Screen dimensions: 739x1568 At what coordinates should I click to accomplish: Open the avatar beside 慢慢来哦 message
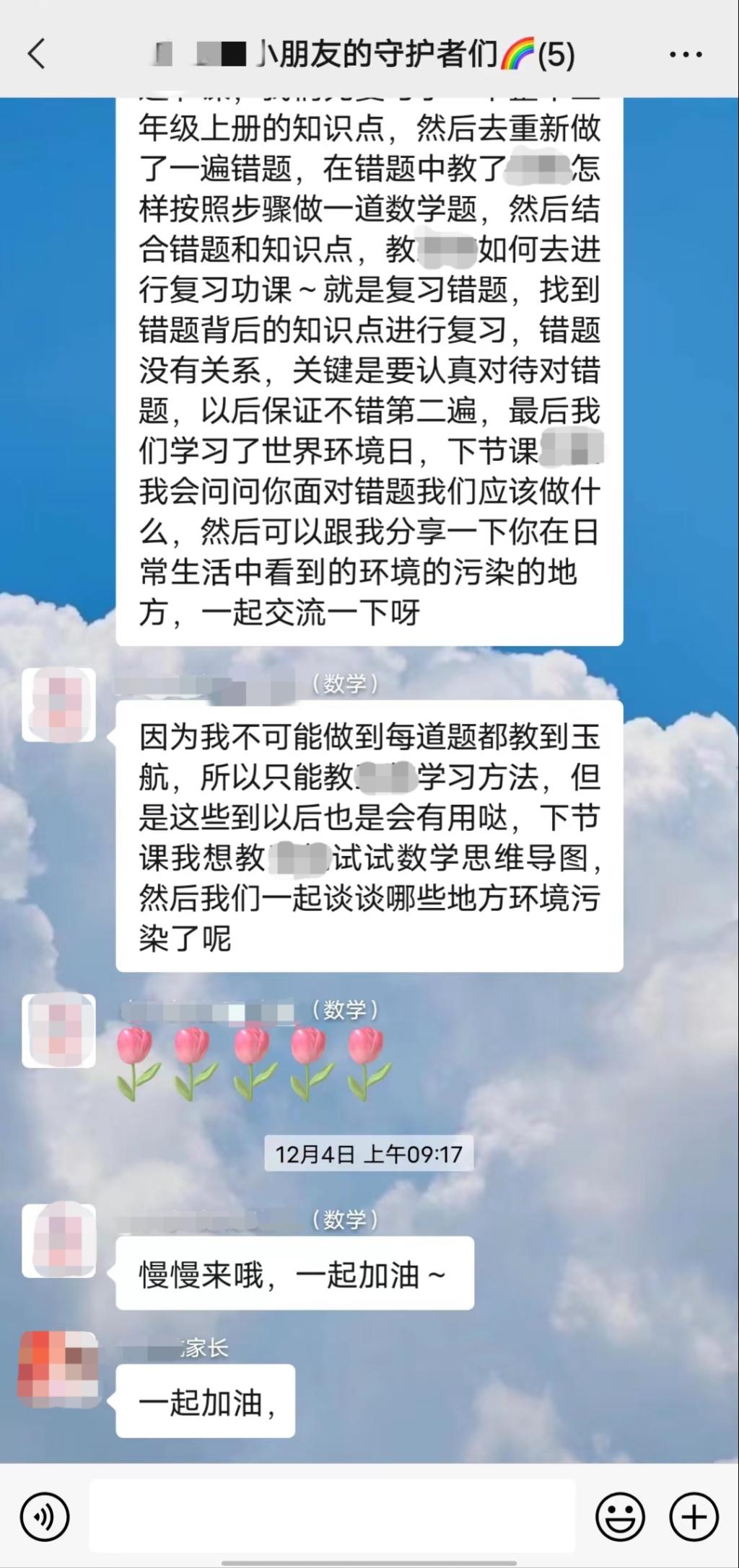tap(58, 1240)
